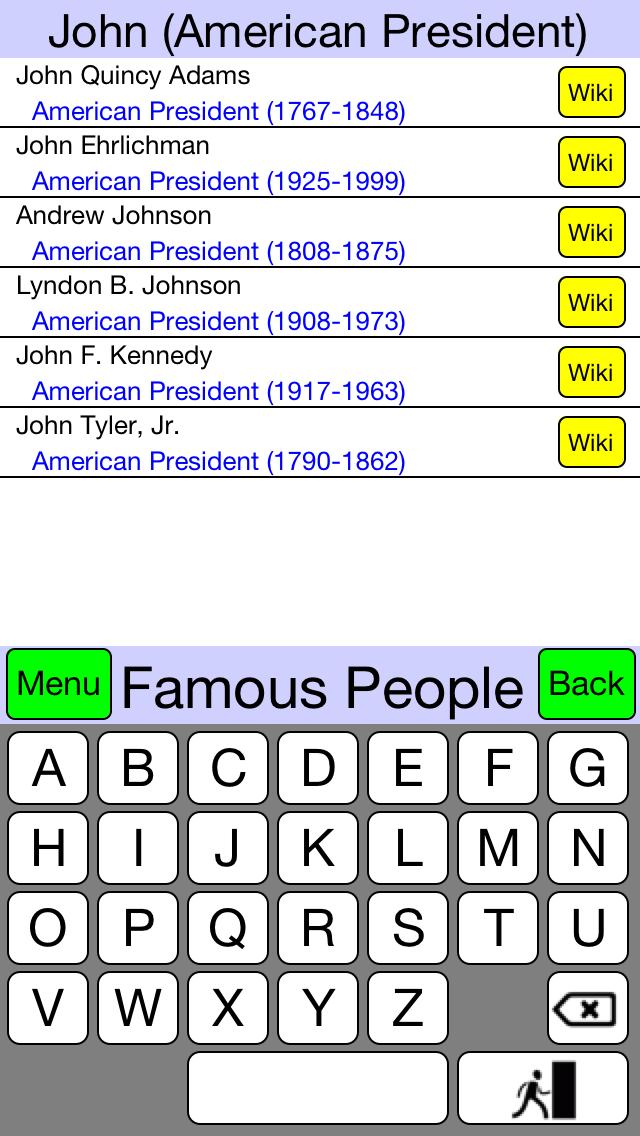Tap the backspace key

[588, 1008]
